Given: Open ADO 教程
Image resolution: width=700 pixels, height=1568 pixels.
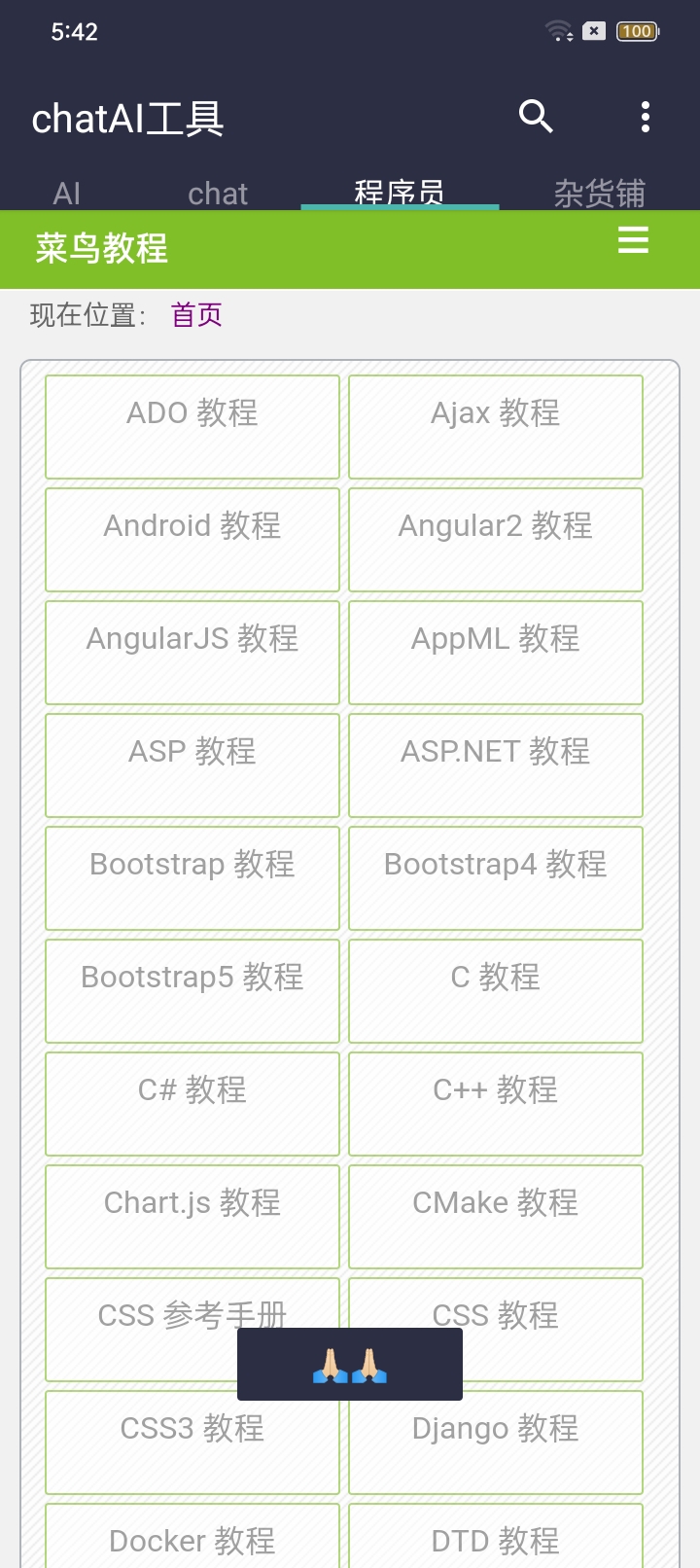Looking at the screenshot, I should [192, 427].
